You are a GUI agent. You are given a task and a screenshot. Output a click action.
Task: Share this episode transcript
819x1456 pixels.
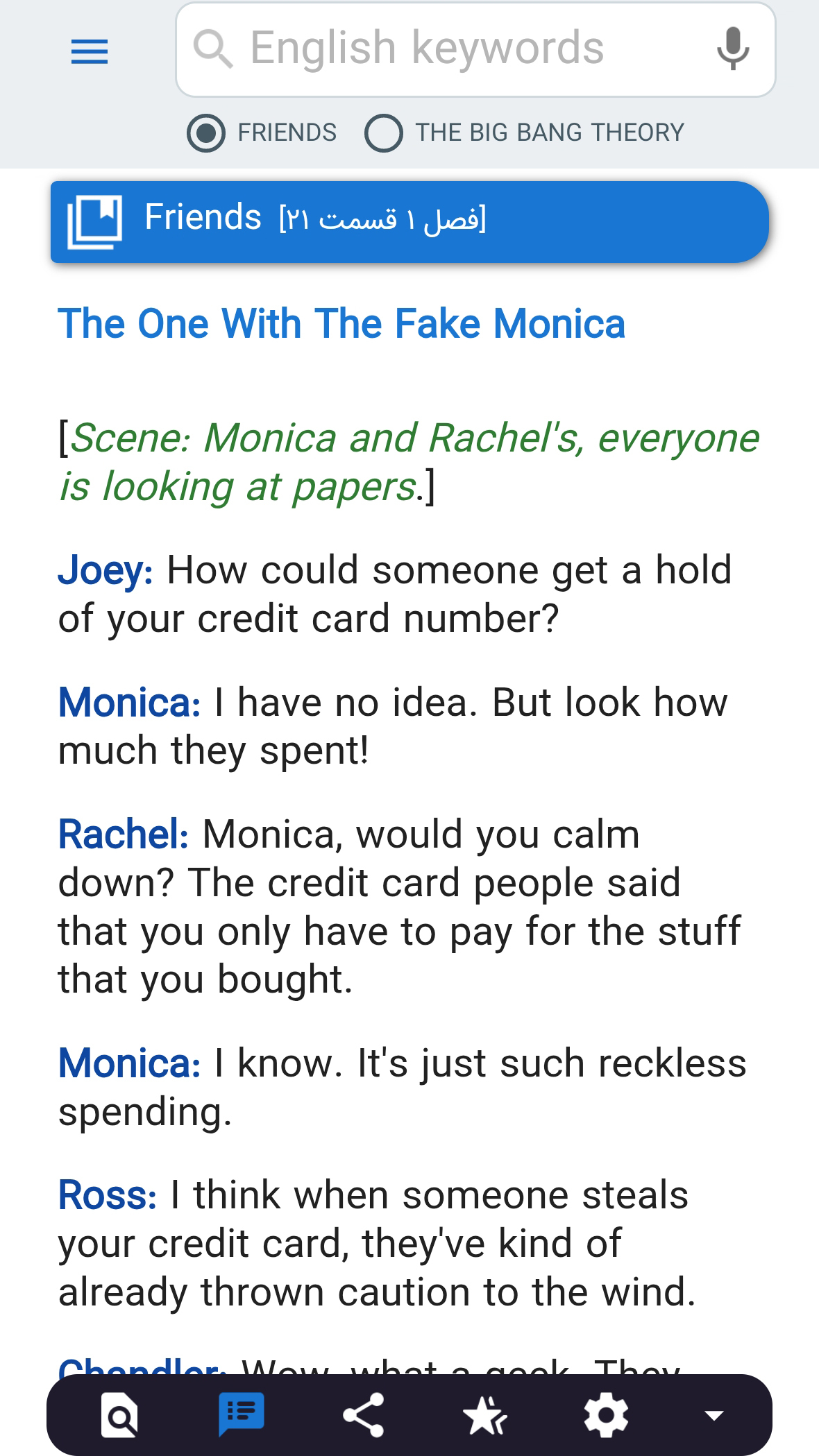363,1415
